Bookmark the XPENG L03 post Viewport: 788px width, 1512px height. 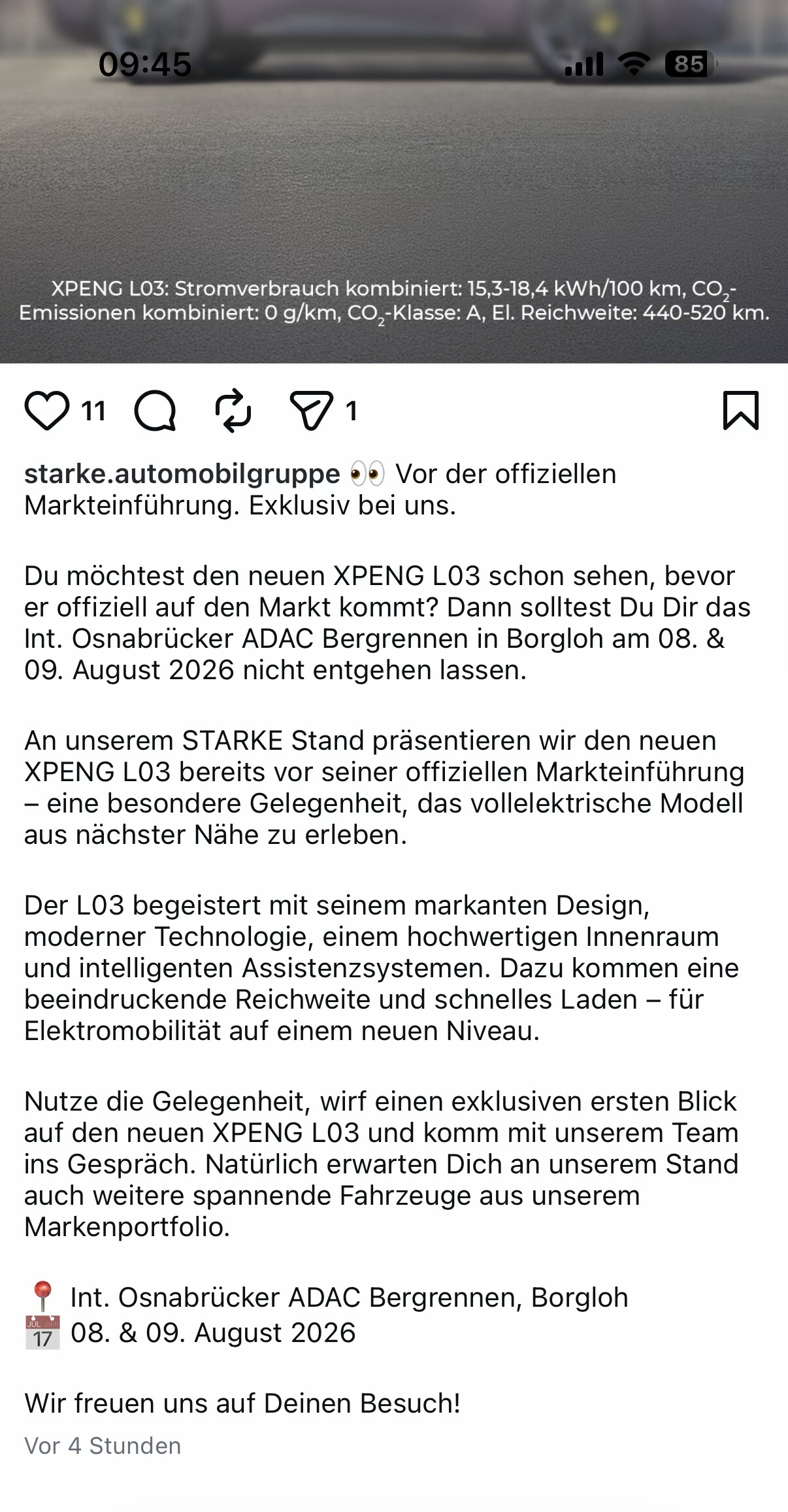[741, 411]
